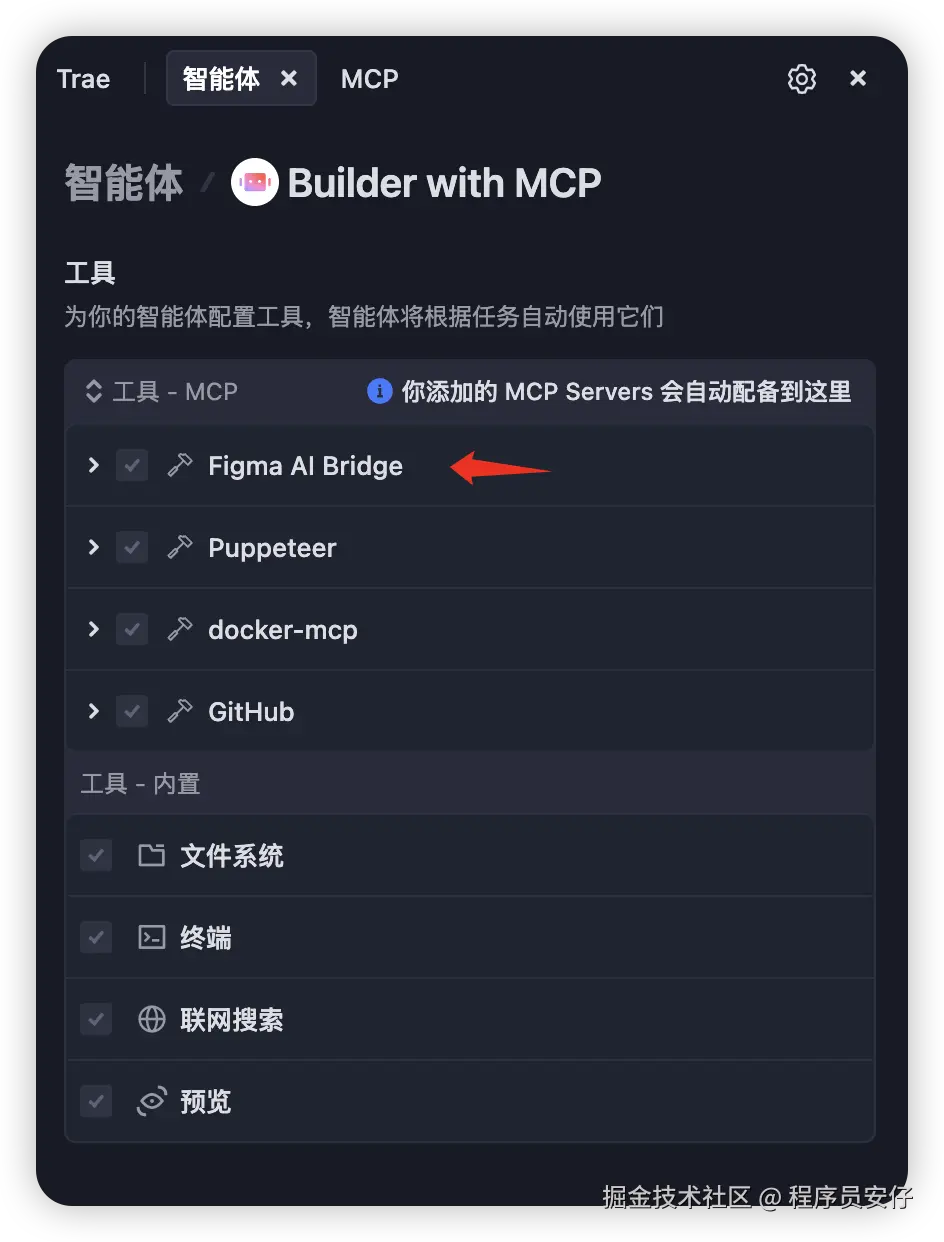The image size is (944, 1242).
Task: Close the Trae panel
Action: click(858, 78)
